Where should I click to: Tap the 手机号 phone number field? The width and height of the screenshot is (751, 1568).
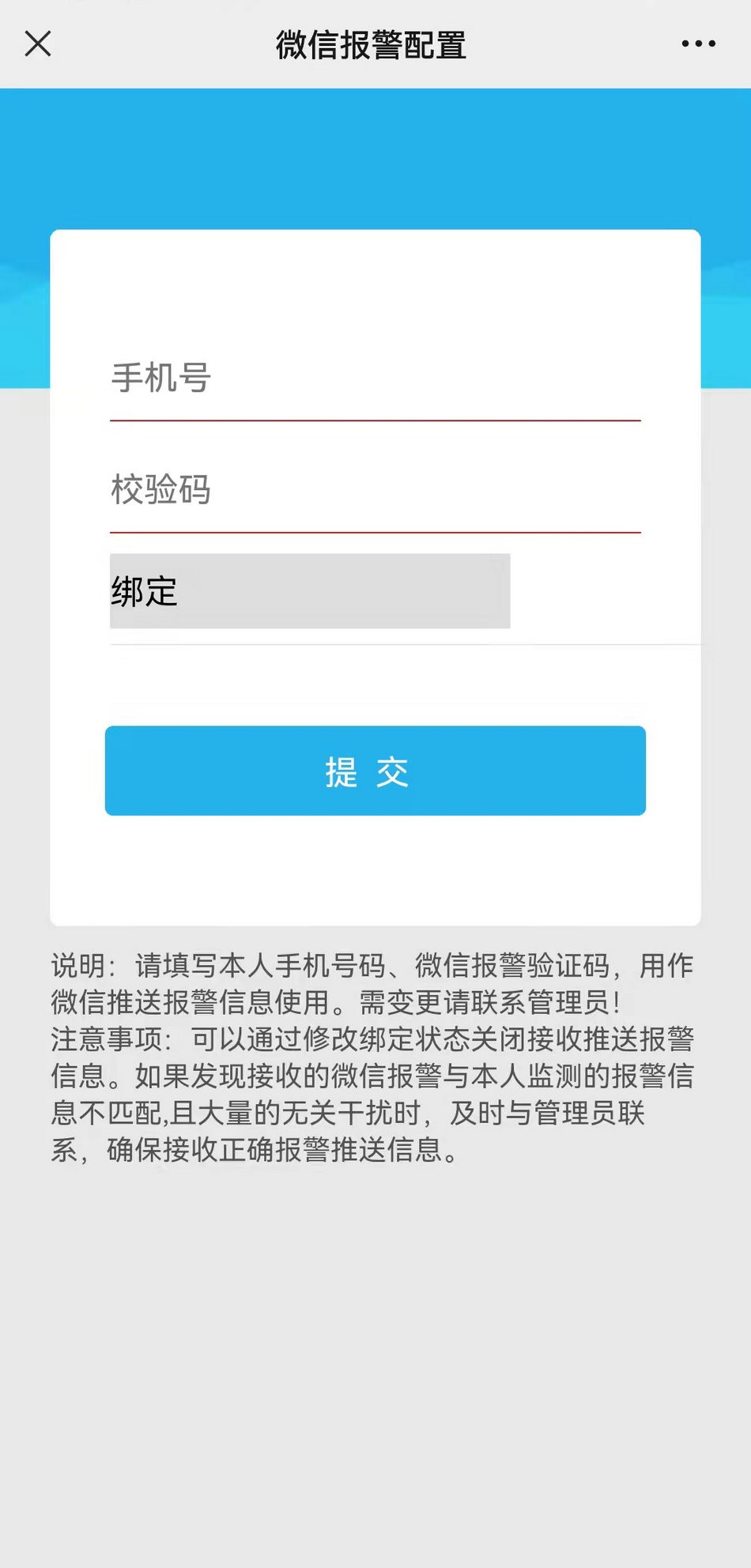(375, 379)
